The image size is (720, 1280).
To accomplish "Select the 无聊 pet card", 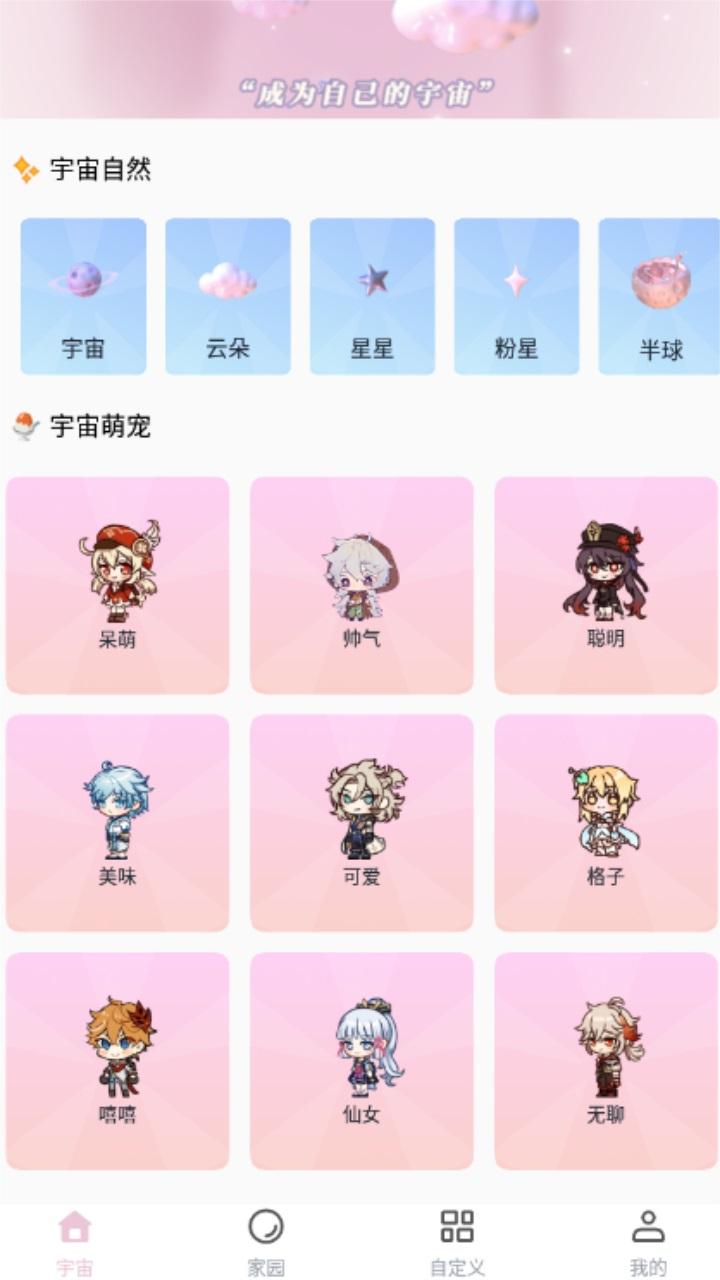I will point(606,1061).
